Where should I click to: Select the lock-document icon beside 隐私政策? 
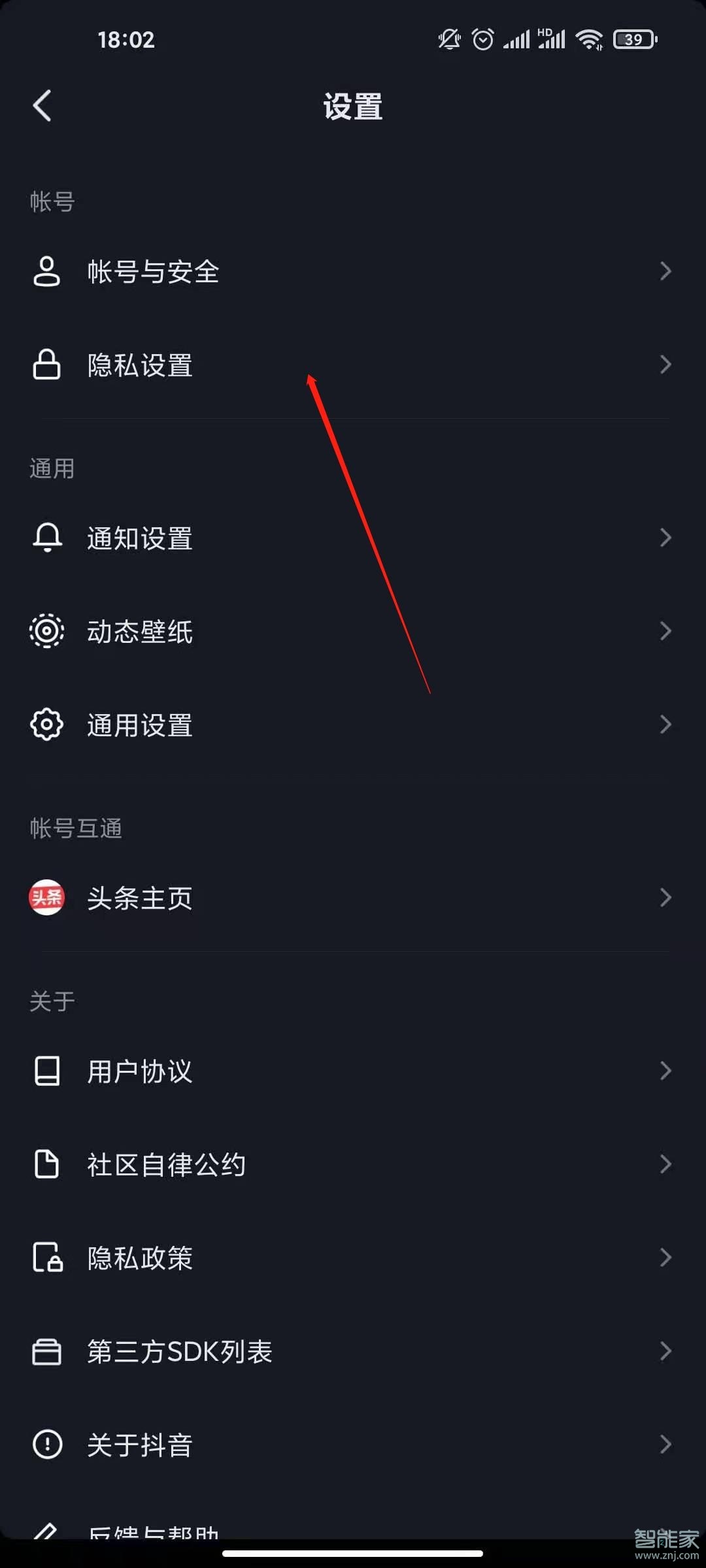click(x=46, y=1258)
